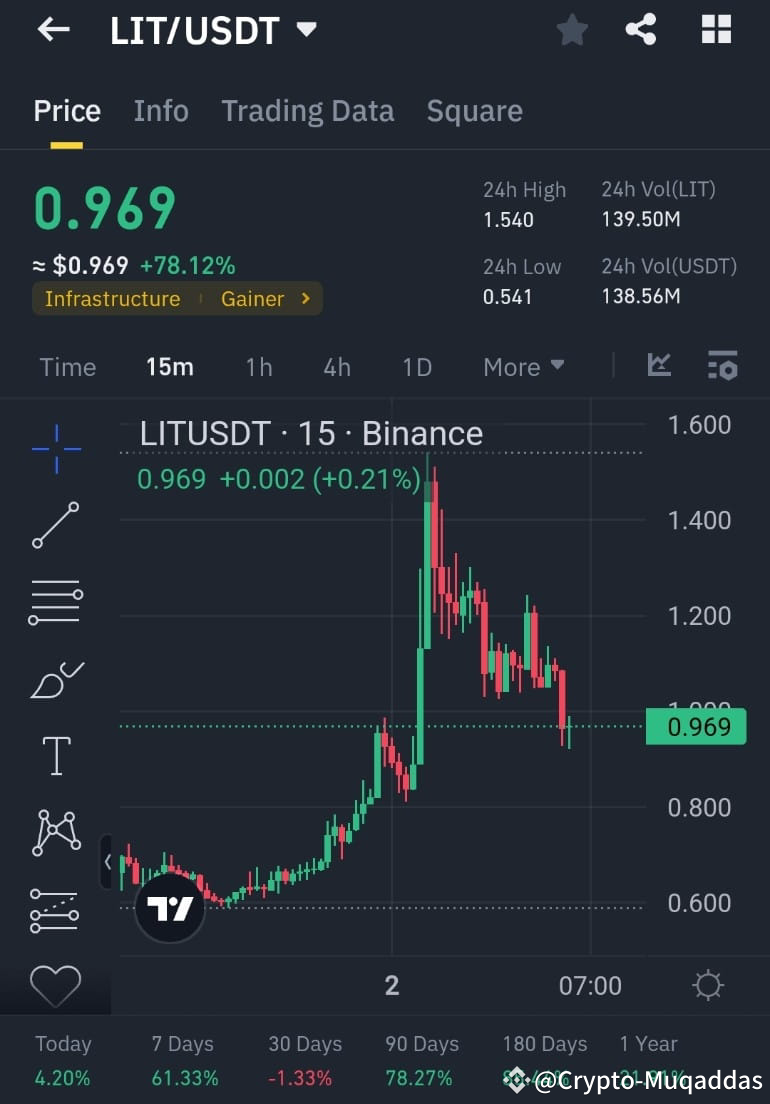This screenshot has height=1104, width=770.
Task: Expand the More timeframes dropdown
Action: (523, 367)
